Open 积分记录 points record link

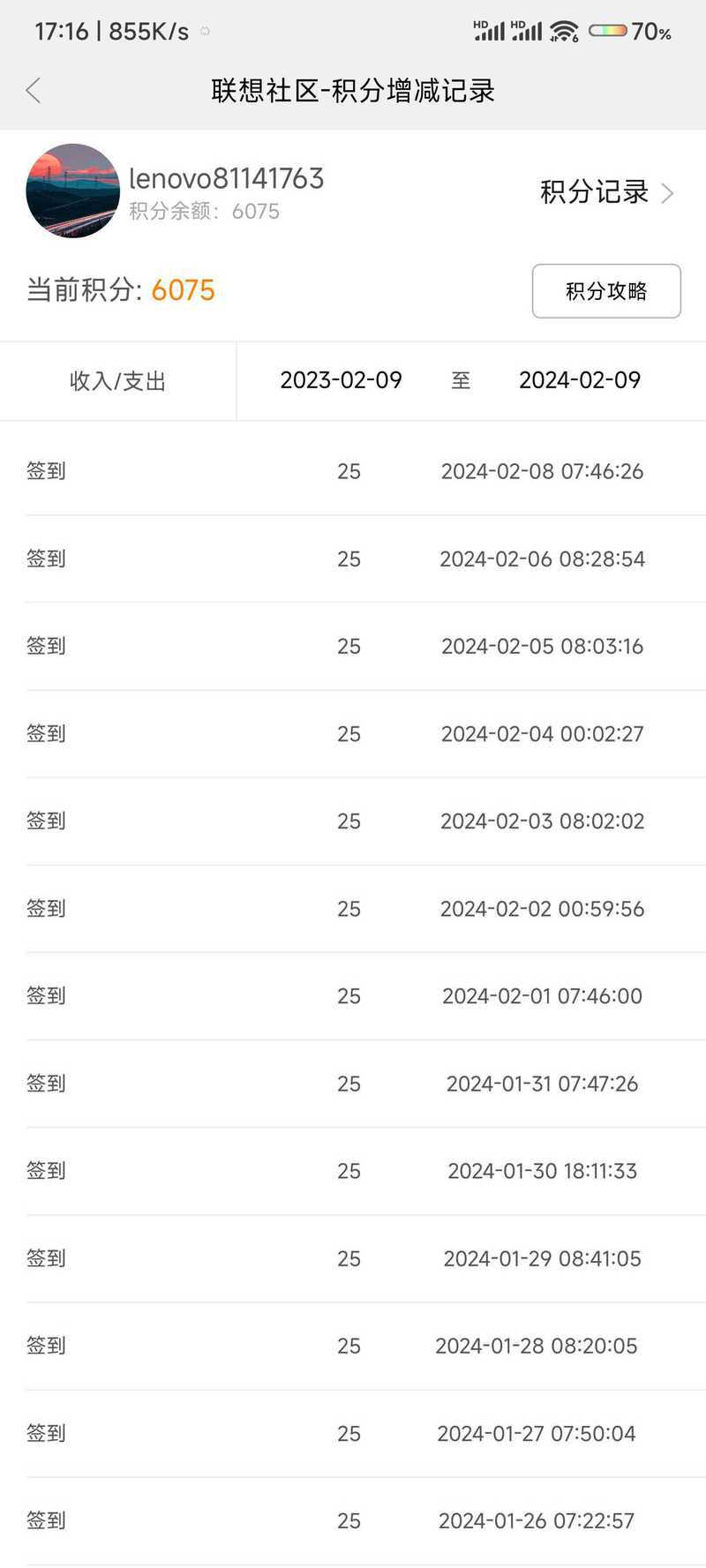606,192
